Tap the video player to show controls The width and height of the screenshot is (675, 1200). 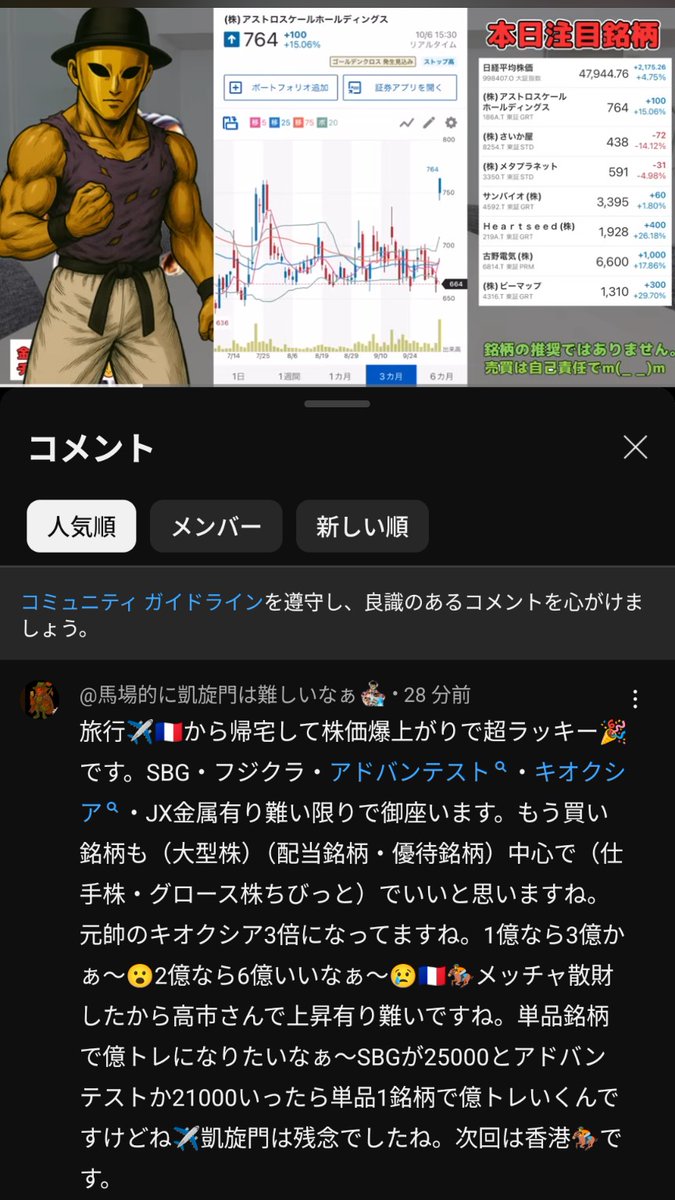coord(337,192)
